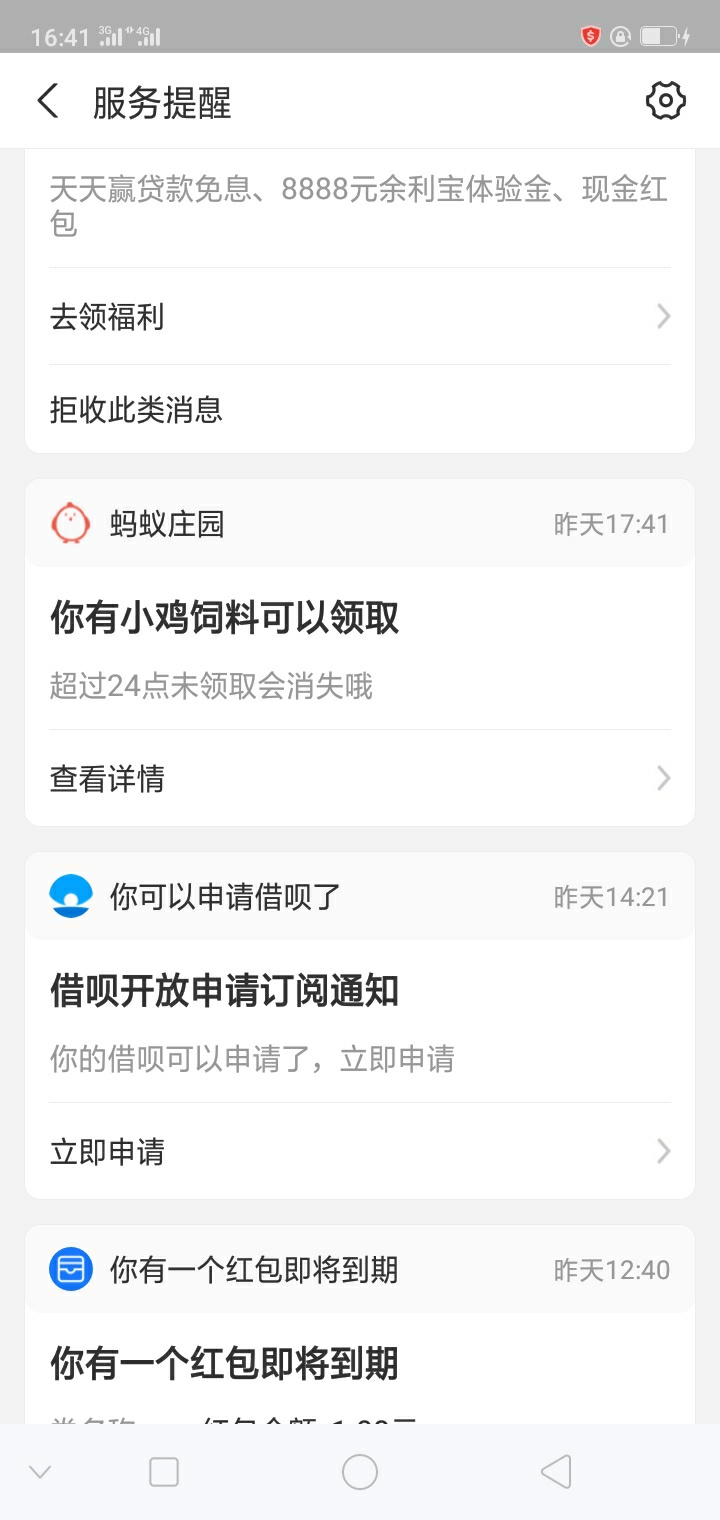
Task: Tap the system home button
Action: pyautogui.click(x=360, y=1472)
